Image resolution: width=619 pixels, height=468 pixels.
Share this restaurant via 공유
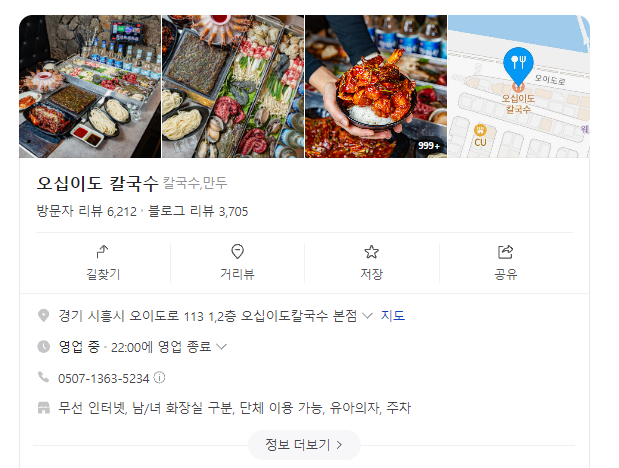(505, 262)
